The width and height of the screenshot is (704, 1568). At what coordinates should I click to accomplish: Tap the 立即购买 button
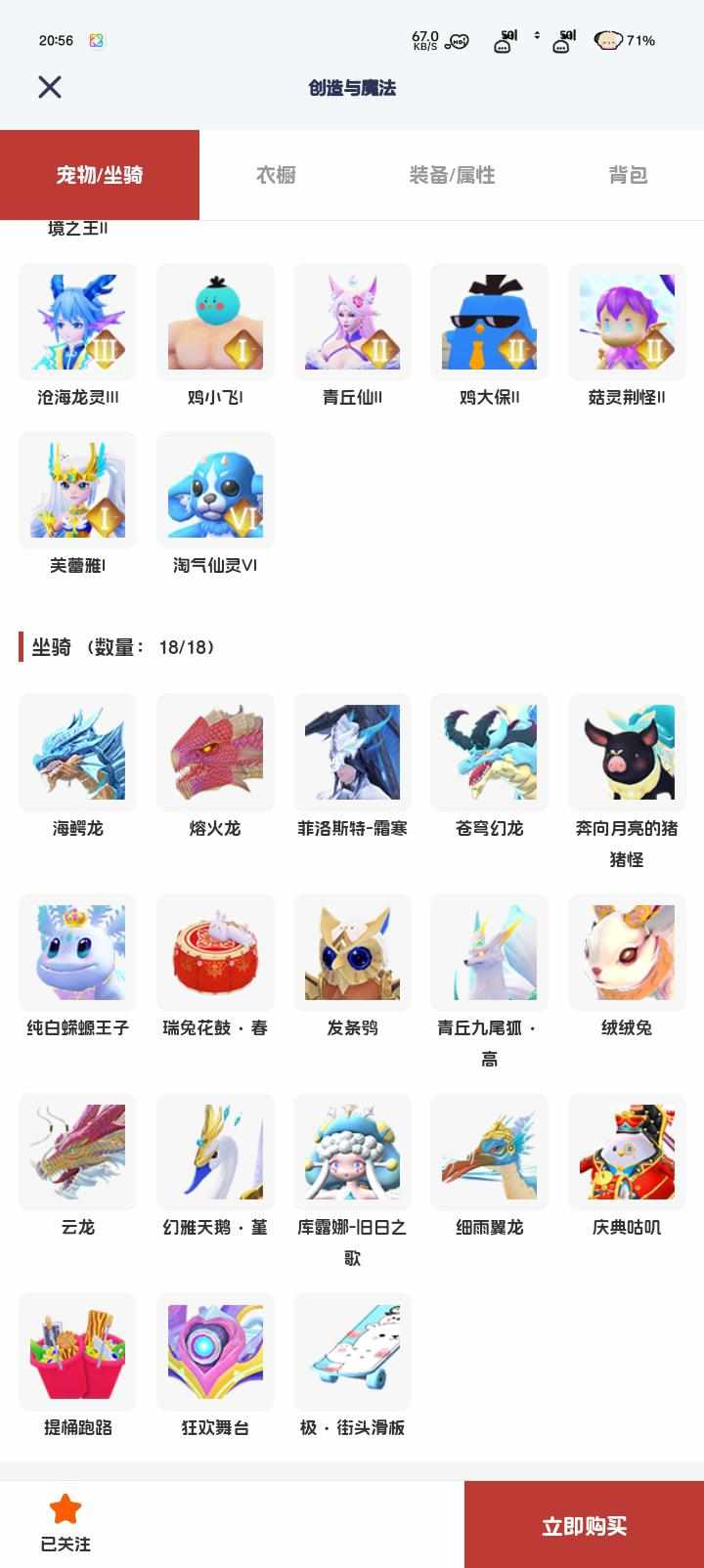click(x=584, y=1525)
